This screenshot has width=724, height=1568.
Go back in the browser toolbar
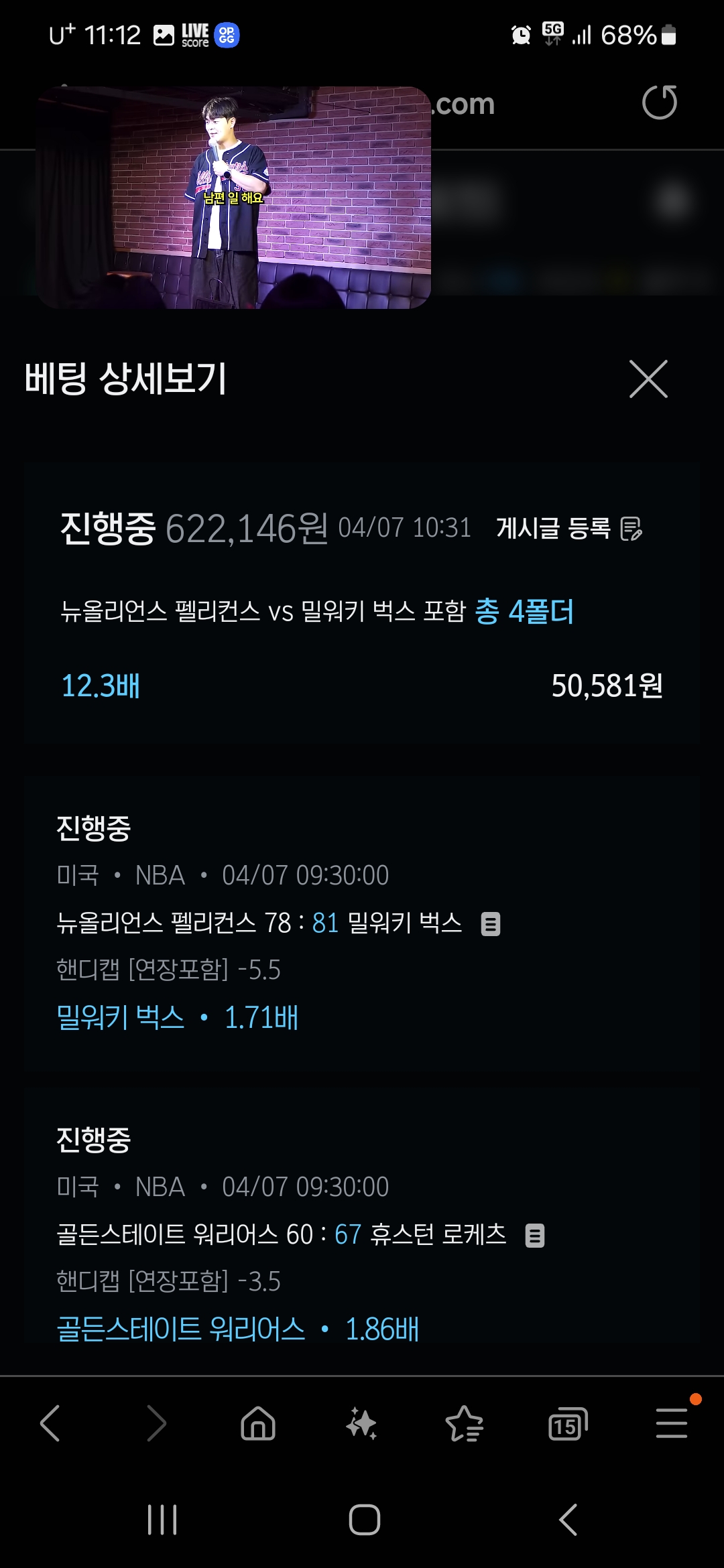tap(50, 1423)
